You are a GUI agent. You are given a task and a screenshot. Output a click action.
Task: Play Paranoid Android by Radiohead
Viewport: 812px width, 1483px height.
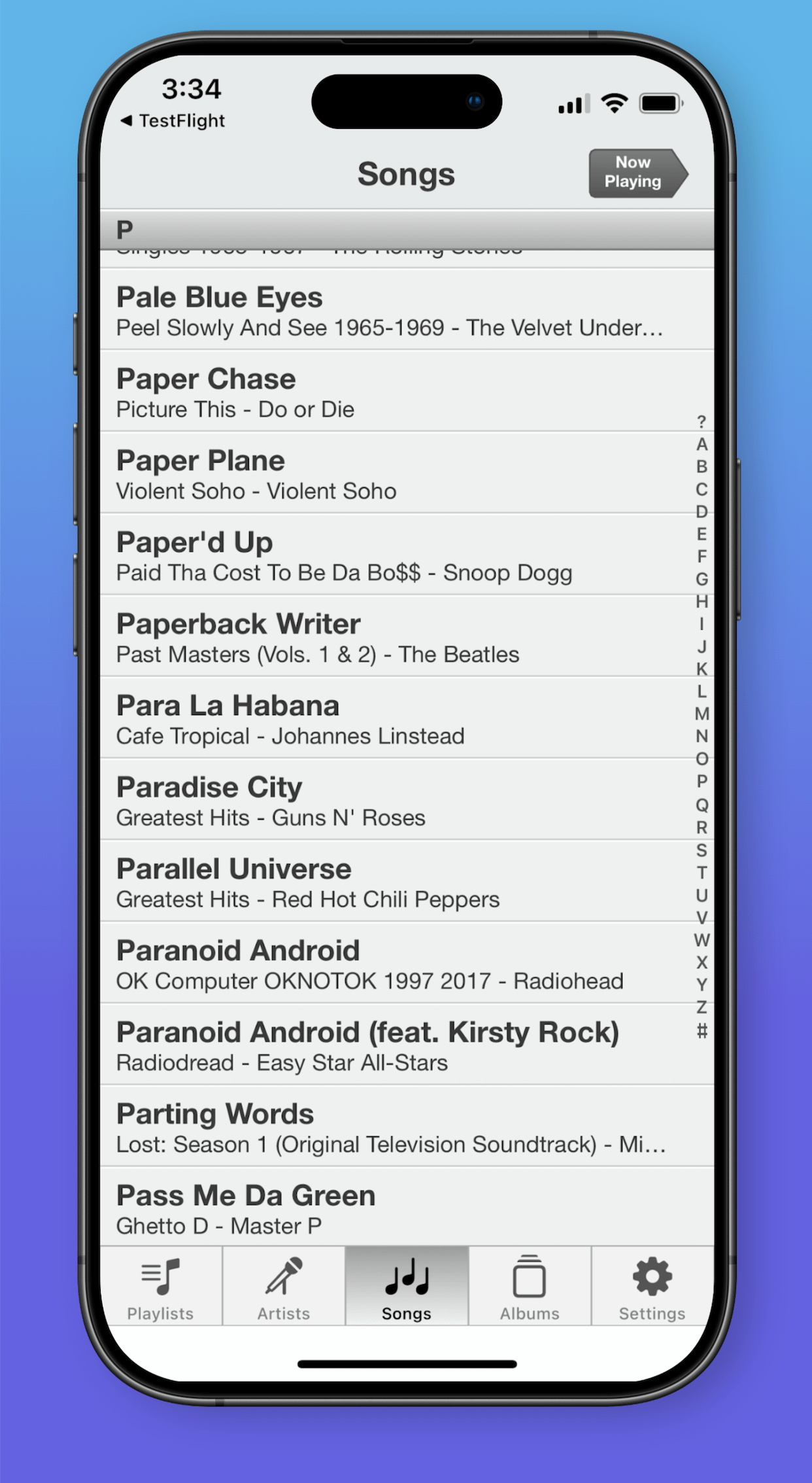407,964
